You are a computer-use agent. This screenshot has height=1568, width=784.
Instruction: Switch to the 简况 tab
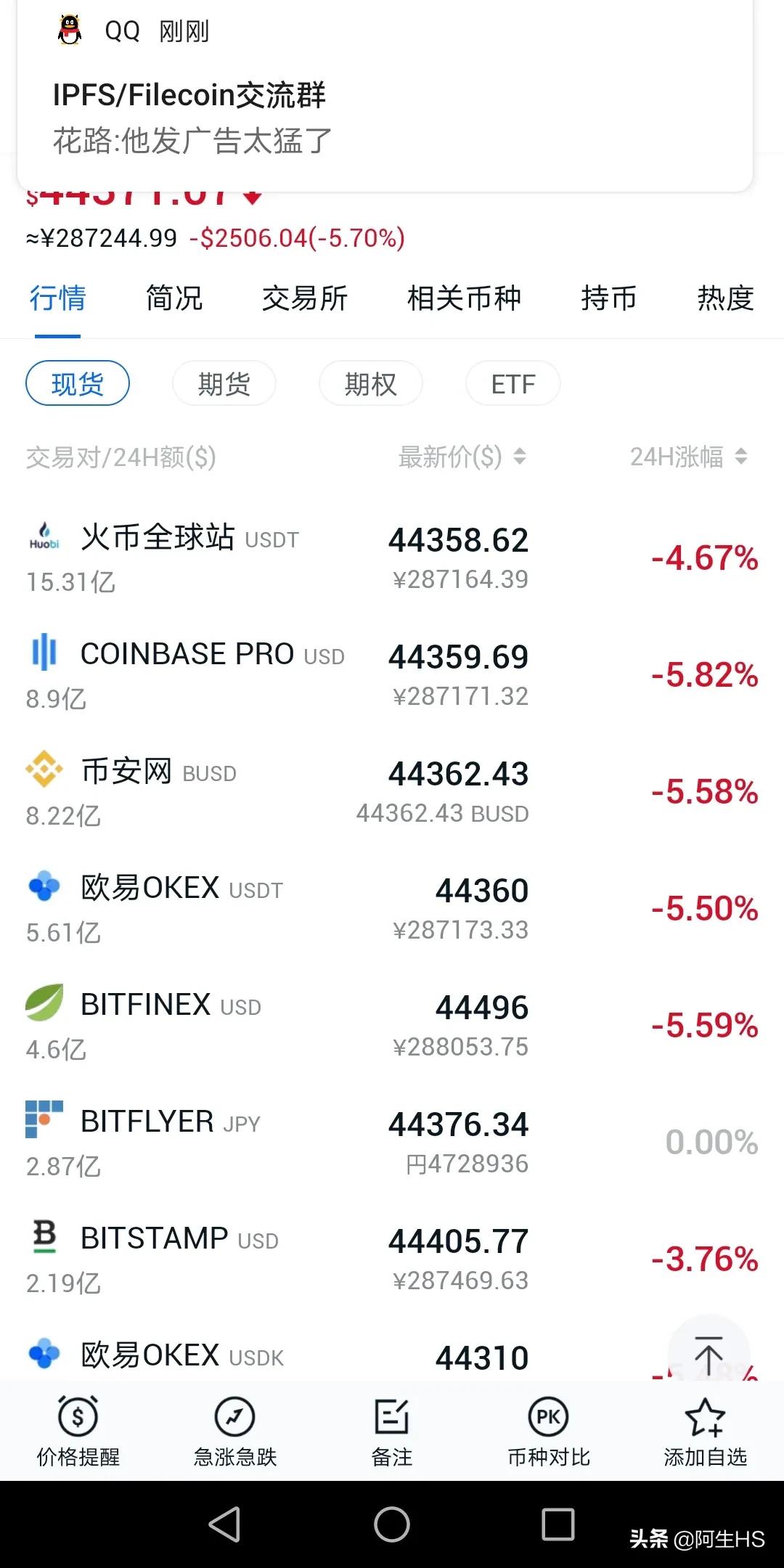click(x=174, y=298)
